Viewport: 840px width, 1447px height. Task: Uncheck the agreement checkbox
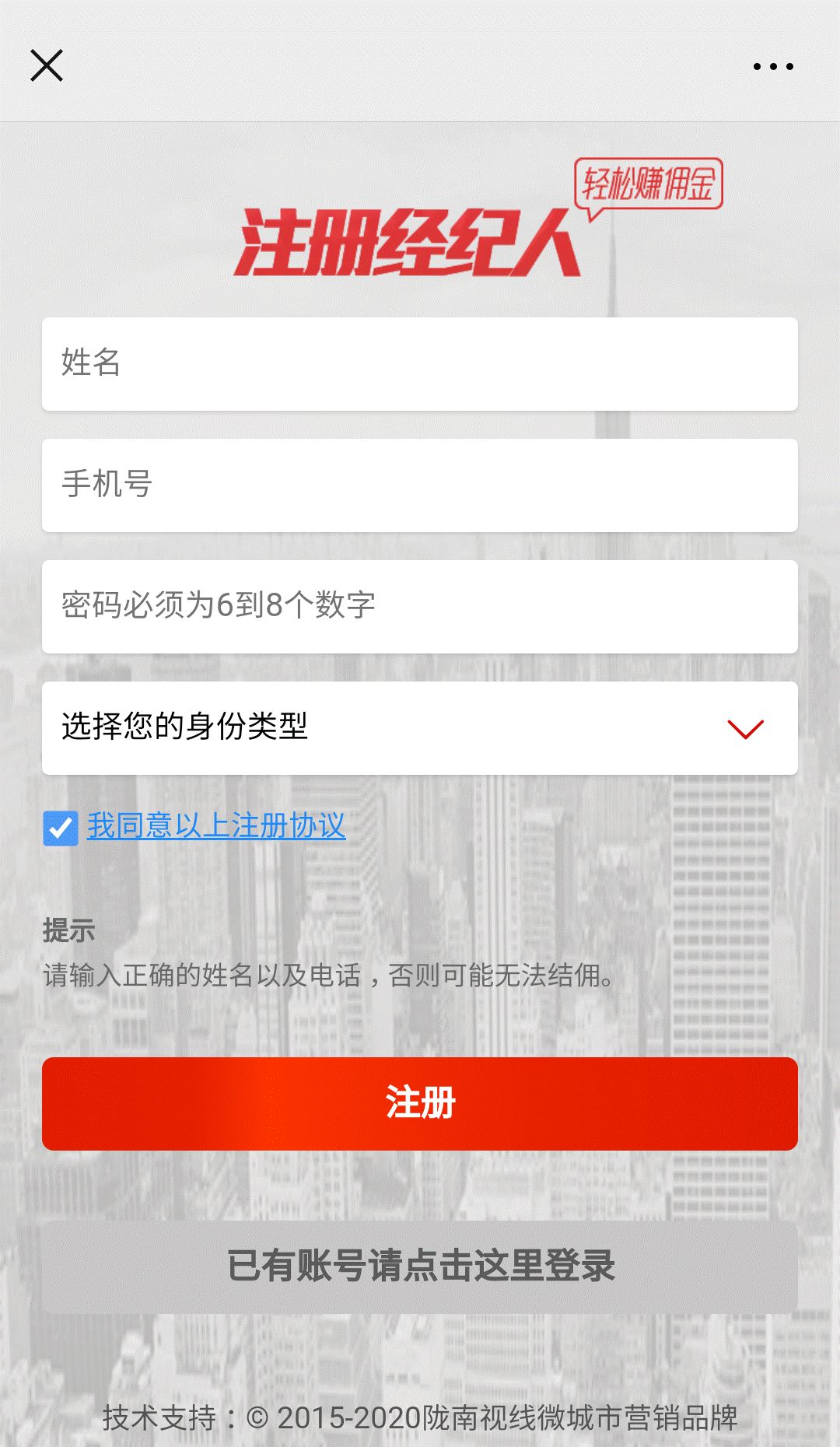click(61, 828)
